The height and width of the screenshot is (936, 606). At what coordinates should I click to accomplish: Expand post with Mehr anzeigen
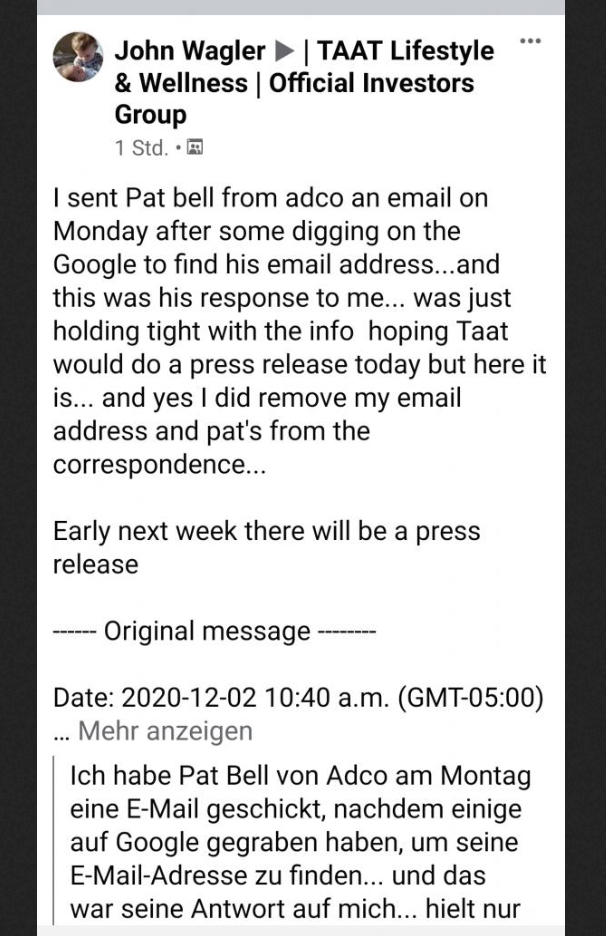(165, 731)
